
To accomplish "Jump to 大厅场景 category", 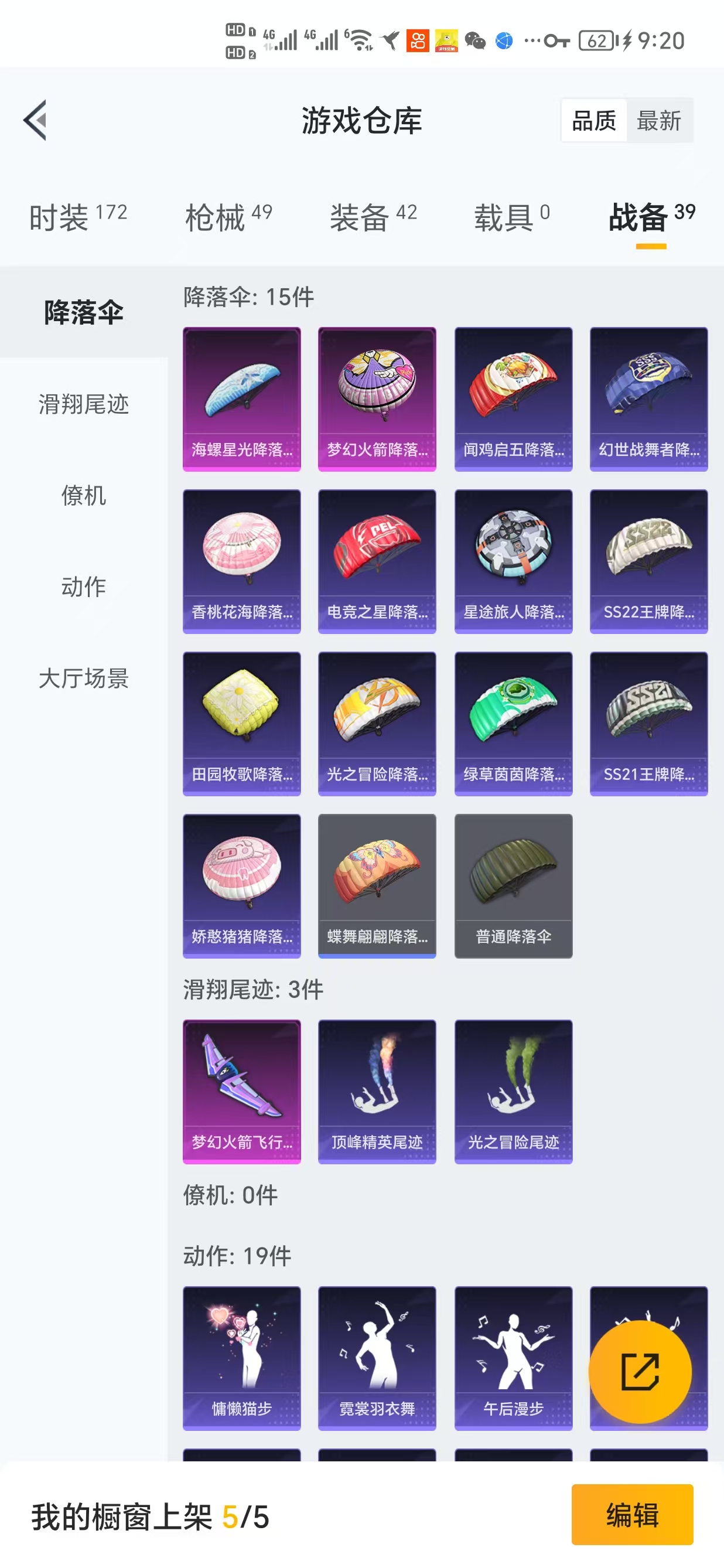I will point(83,677).
